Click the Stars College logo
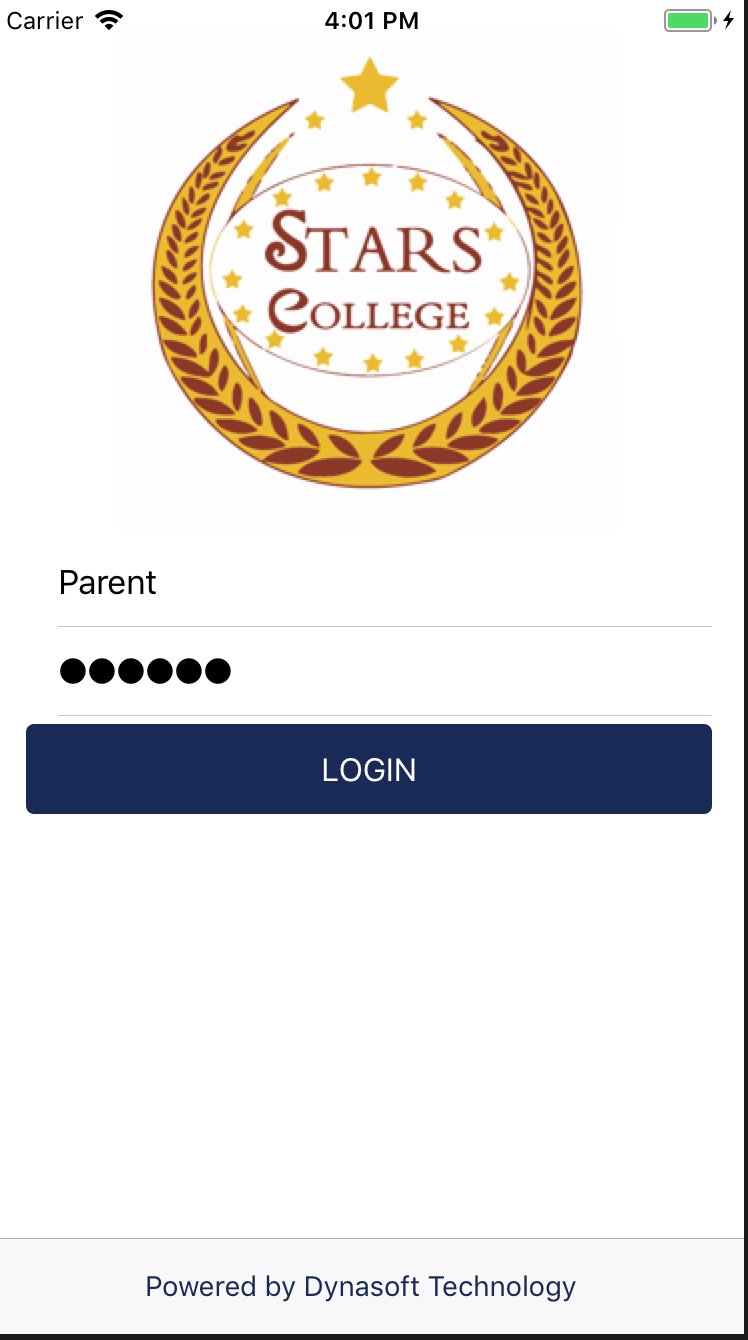The height and width of the screenshot is (1340, 748). pyautogui.click(x=370, y=280)
